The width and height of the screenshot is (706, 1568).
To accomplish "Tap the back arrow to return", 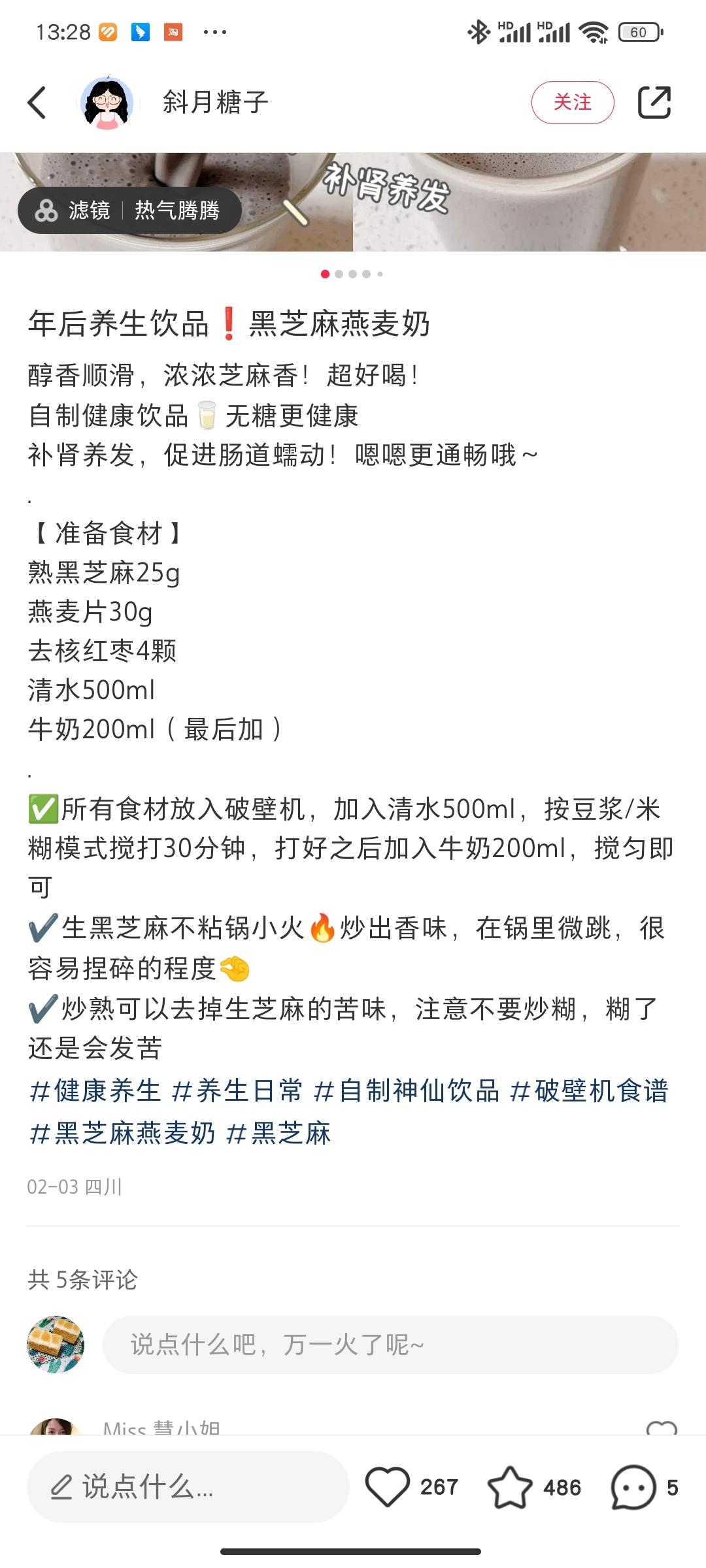I will (x=37, y=102).
